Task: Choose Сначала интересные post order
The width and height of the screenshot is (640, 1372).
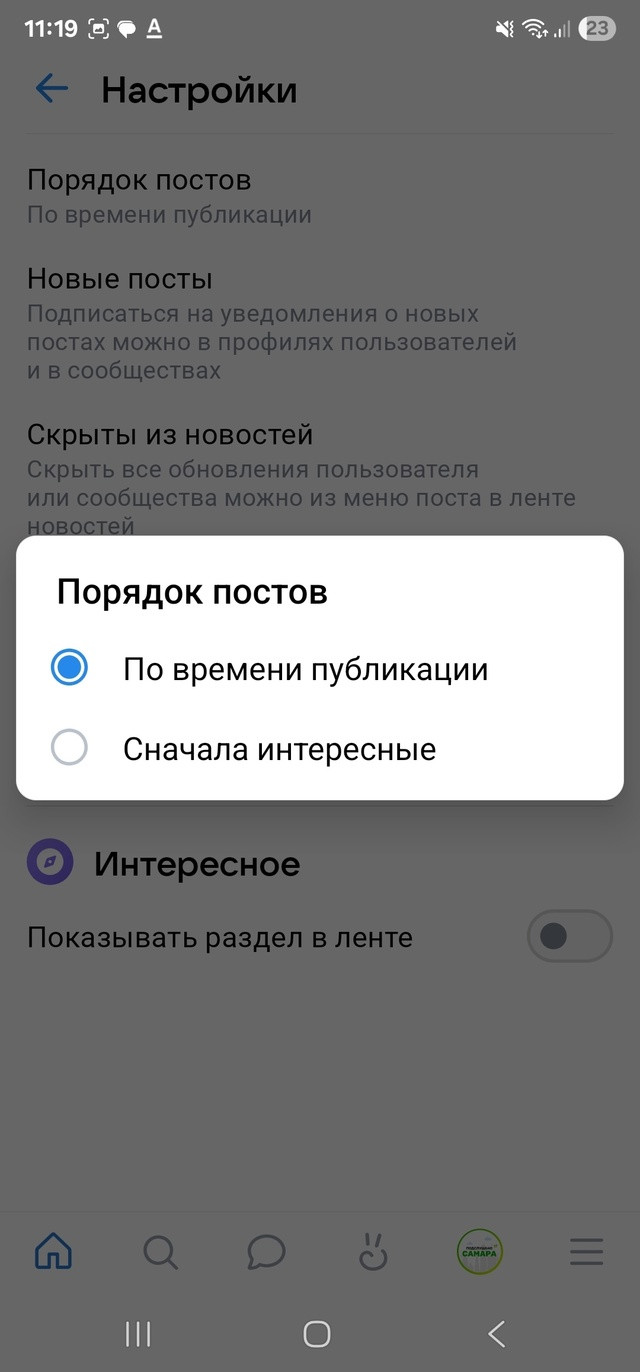Action: [320, 748]
